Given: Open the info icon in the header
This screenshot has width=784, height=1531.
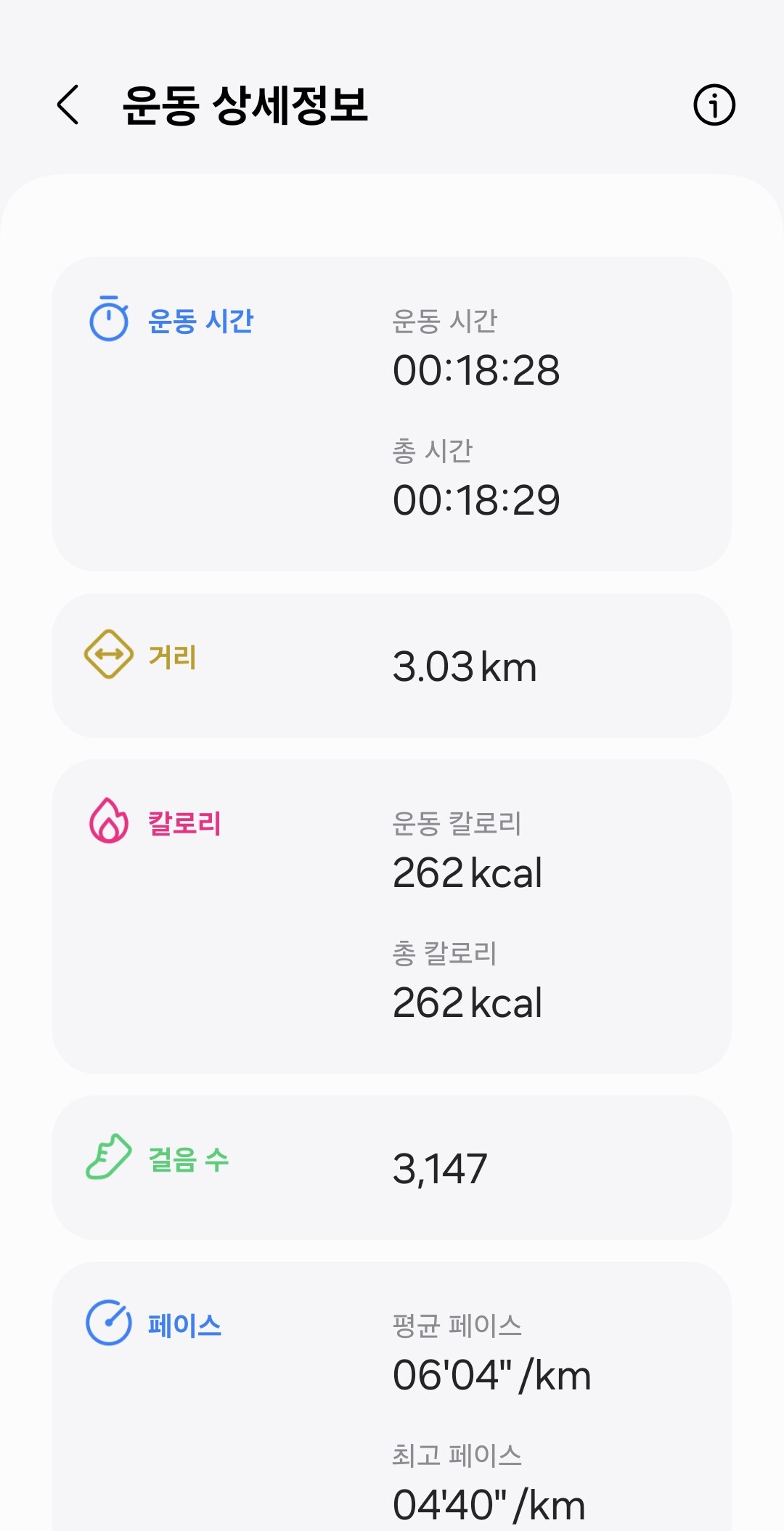Looking at the screenshot, I should (x=714, y=105).
